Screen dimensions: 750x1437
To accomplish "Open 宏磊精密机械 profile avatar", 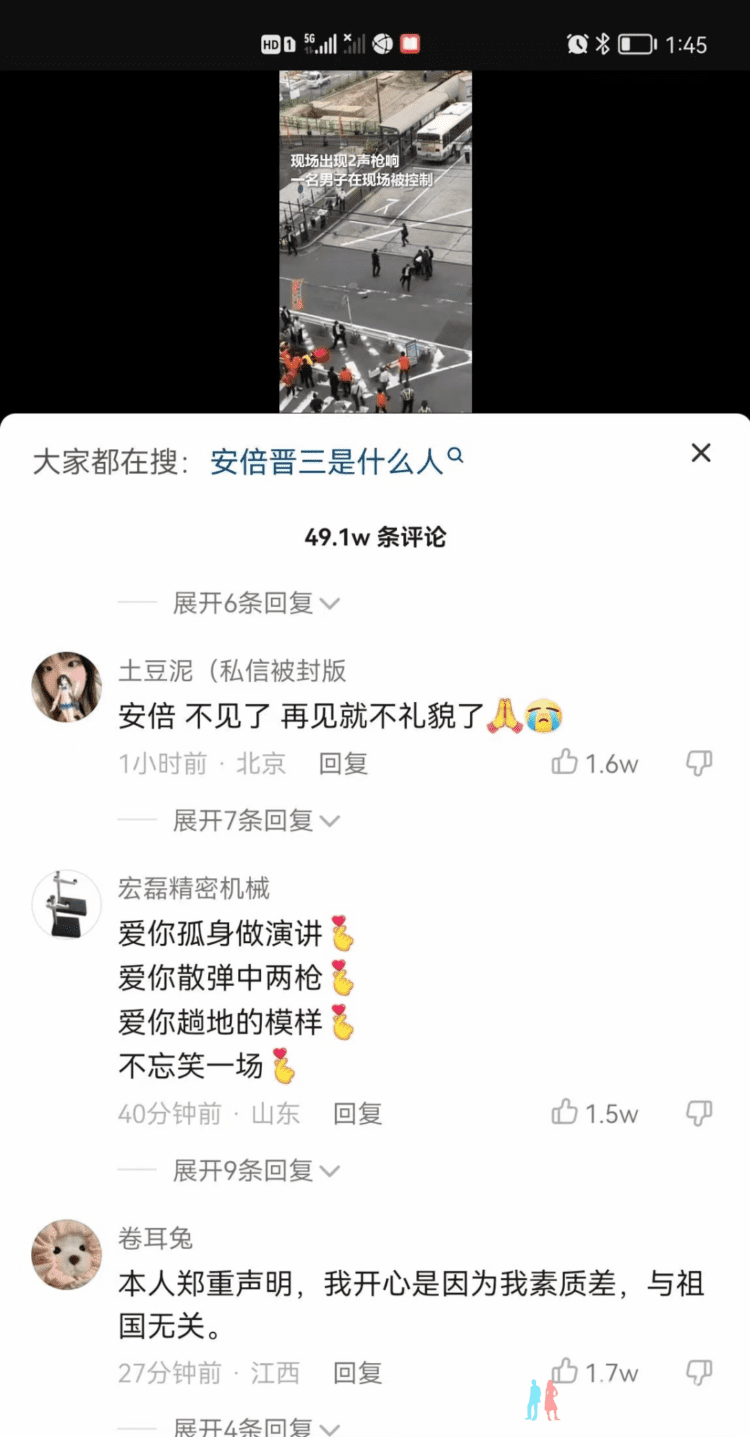I will [67, 904].
